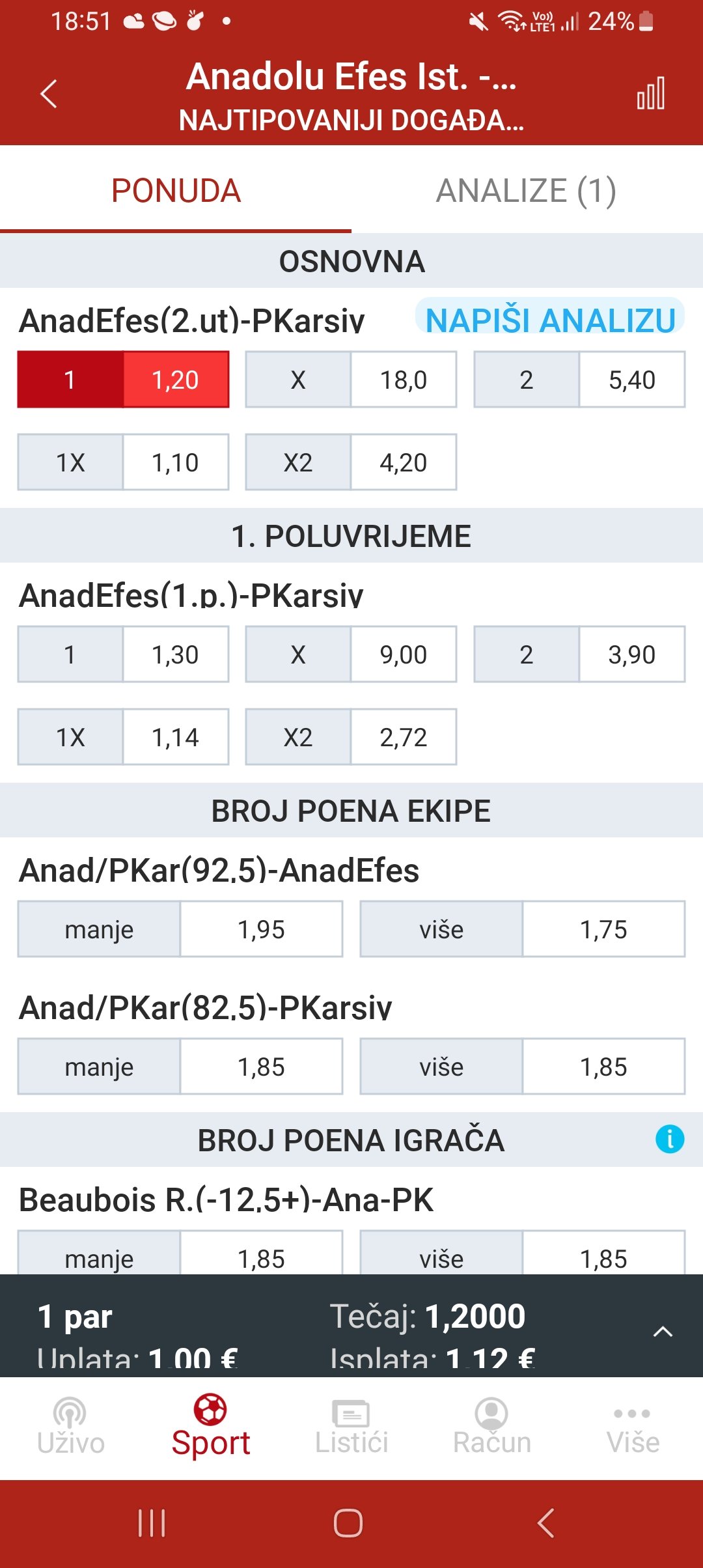Tap the system home button
Viewport: 703px width, 1568px height.
point(348,1523)
